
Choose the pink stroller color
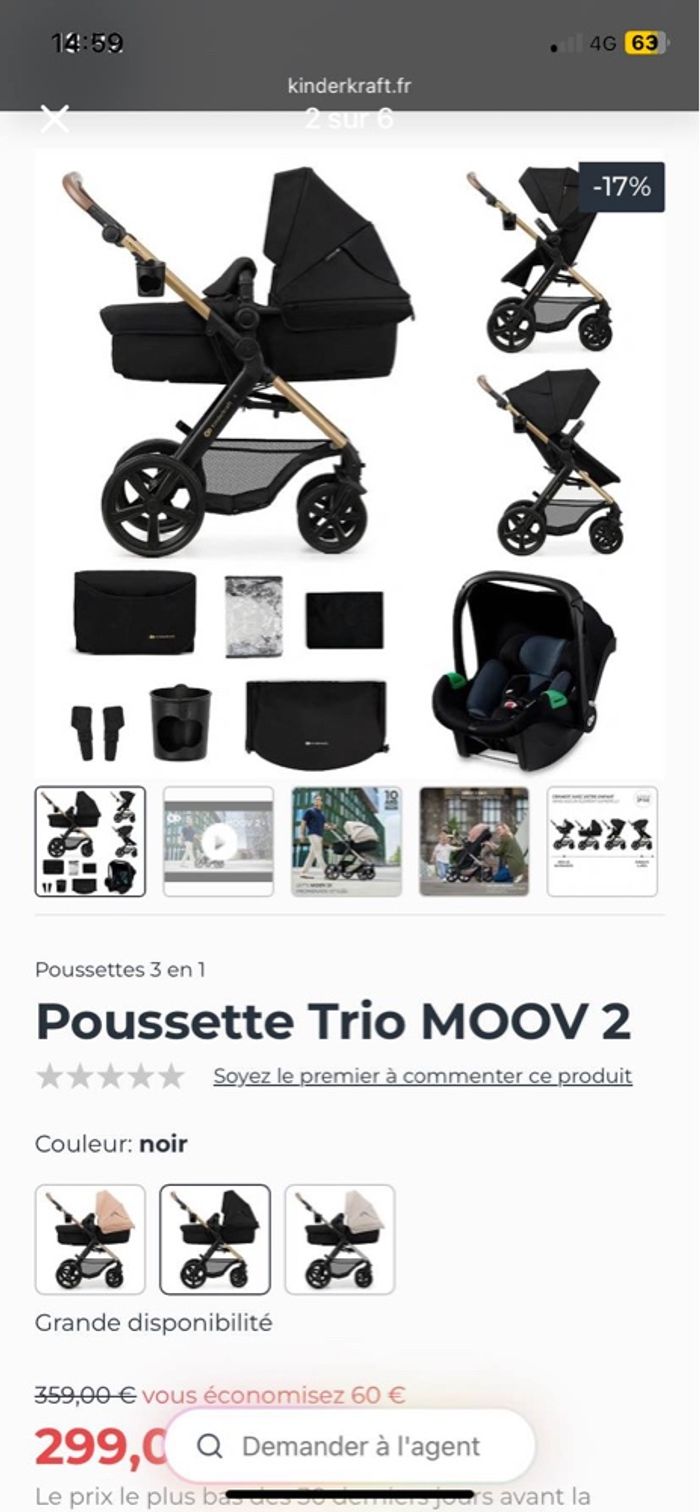point(90,1239)
